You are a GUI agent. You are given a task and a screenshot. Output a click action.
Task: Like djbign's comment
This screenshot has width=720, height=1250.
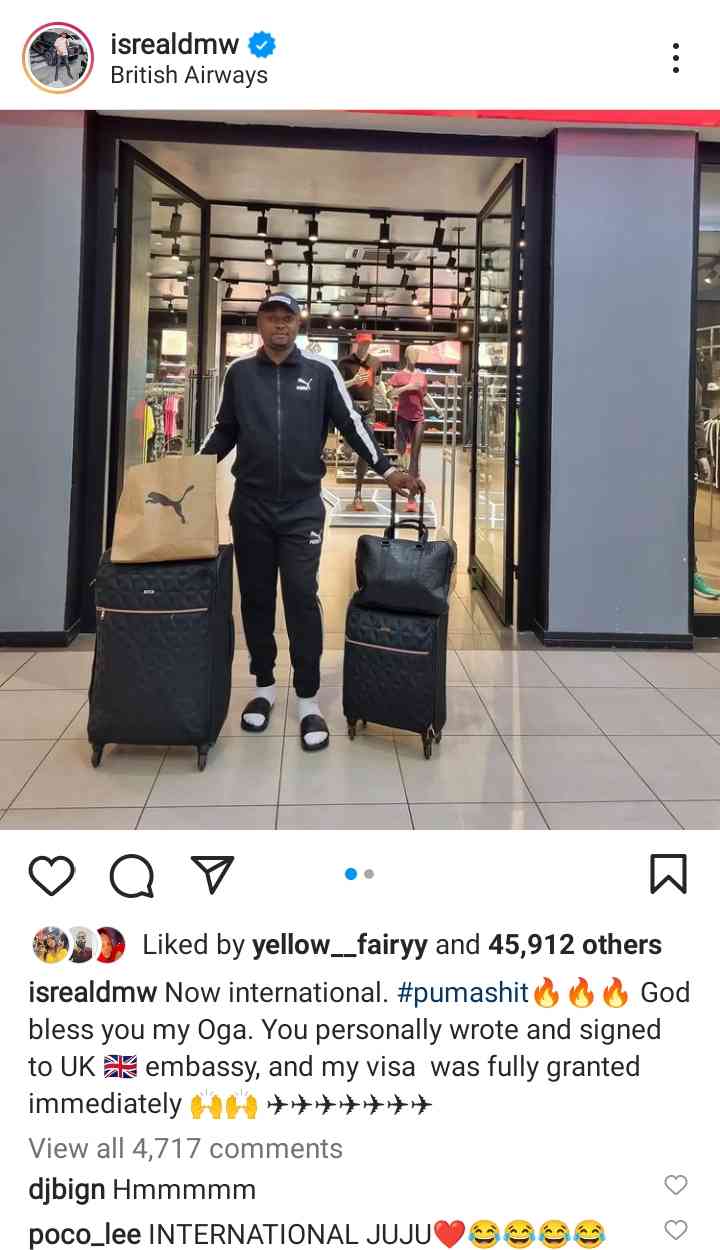(x=676, y=1185)
